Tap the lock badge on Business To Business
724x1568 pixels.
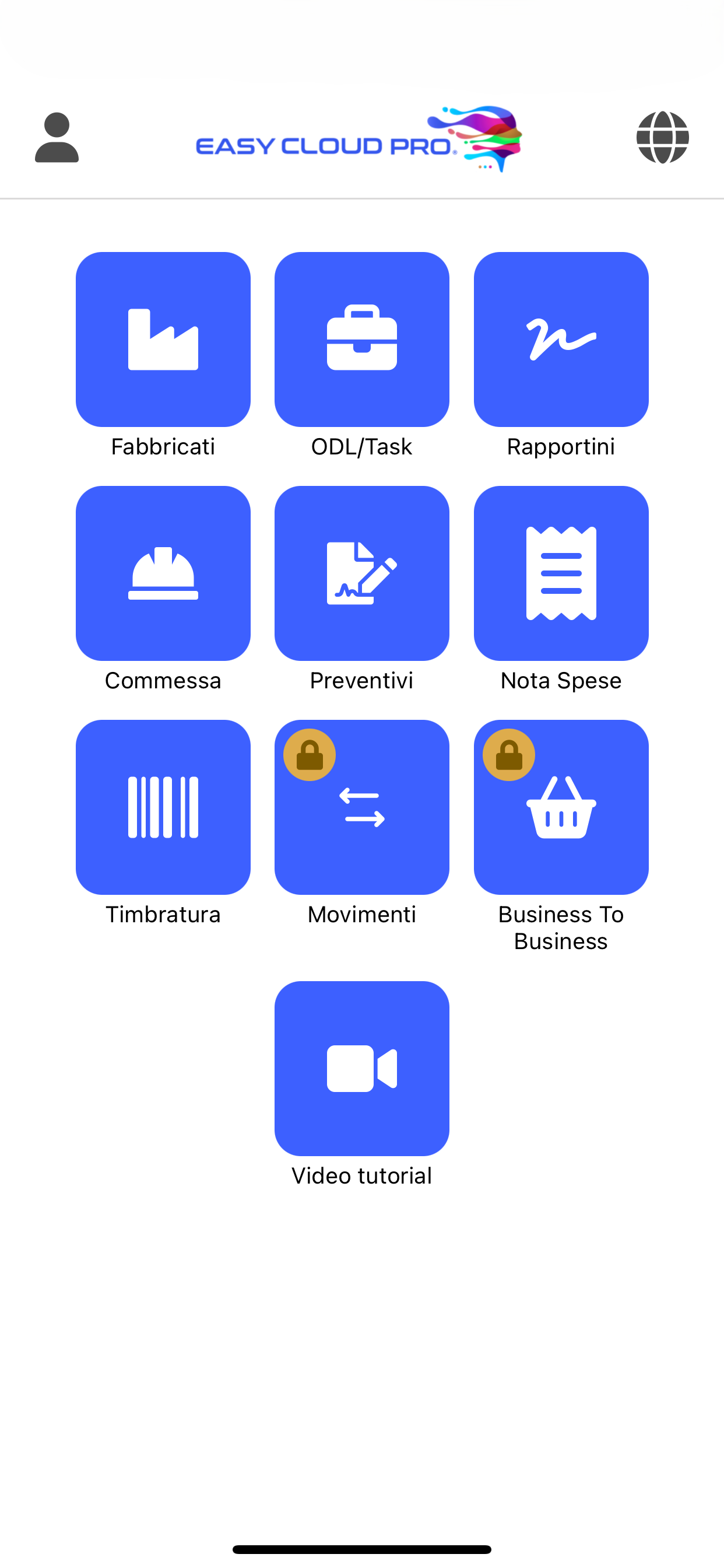click(509, 754)
